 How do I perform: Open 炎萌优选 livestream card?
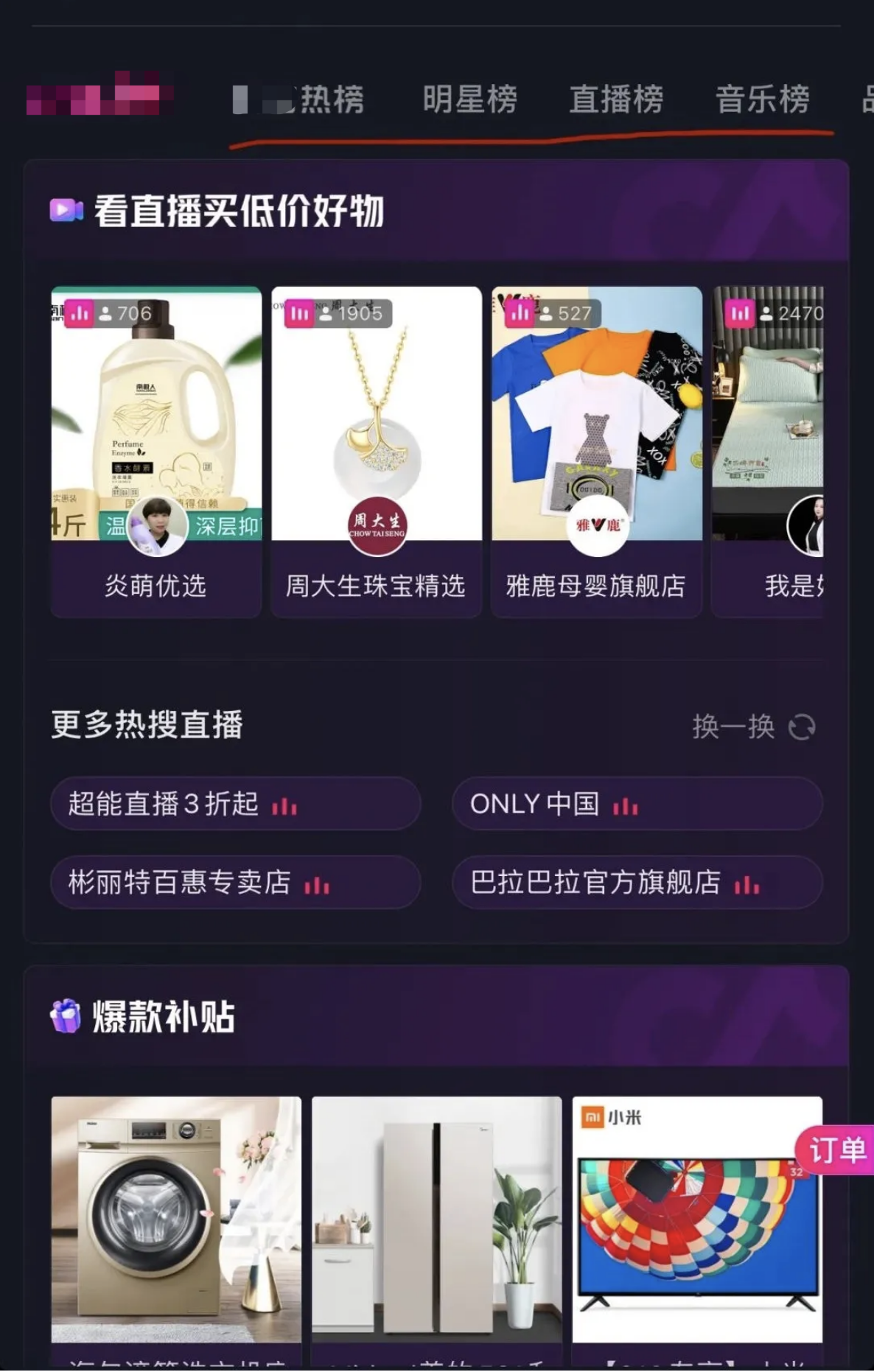point(156,449)
